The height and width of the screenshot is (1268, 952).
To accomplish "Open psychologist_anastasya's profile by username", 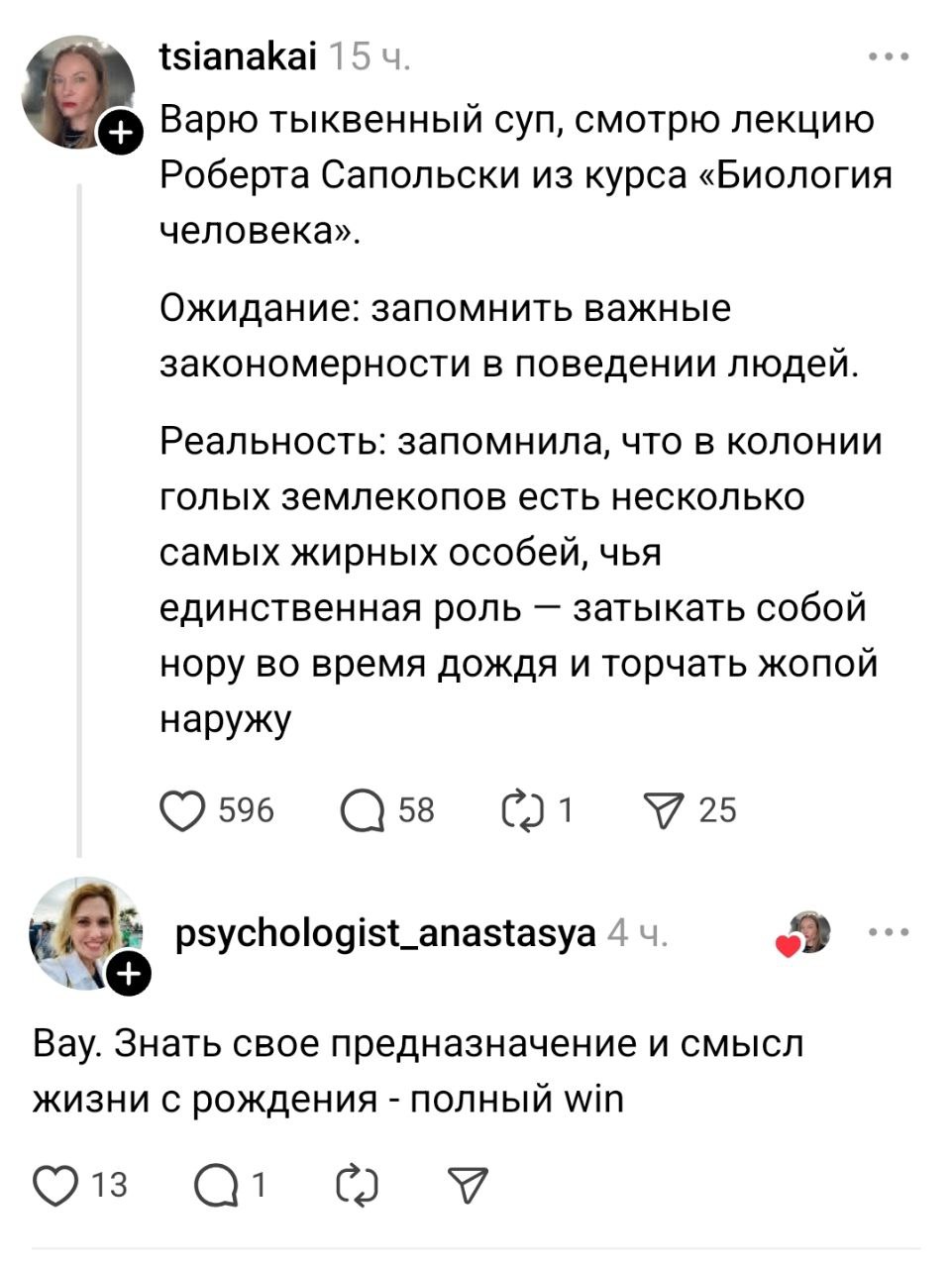I will [x=385, y=933].
